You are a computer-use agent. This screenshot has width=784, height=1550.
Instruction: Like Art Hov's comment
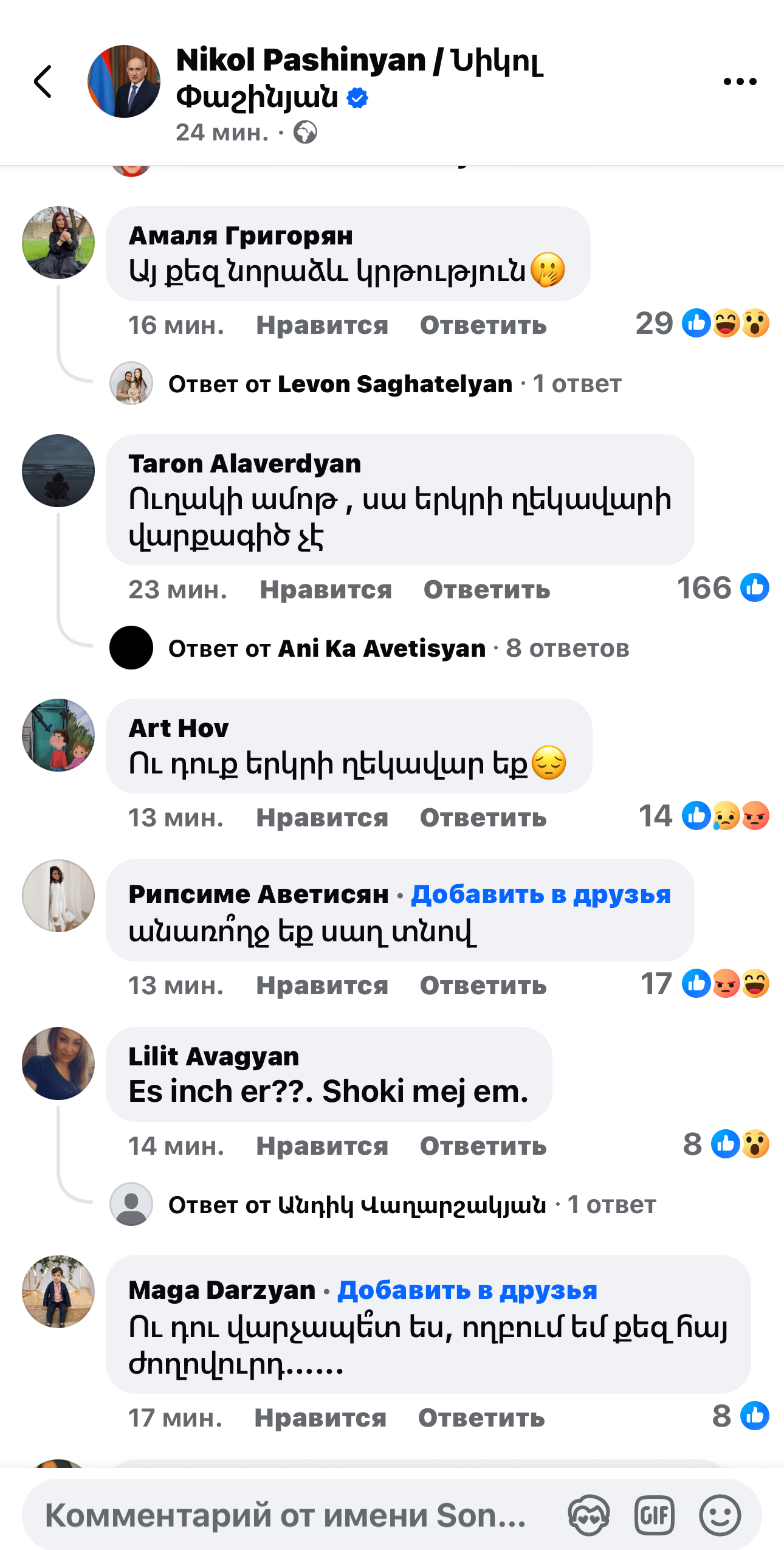click(x=322, y=818)
